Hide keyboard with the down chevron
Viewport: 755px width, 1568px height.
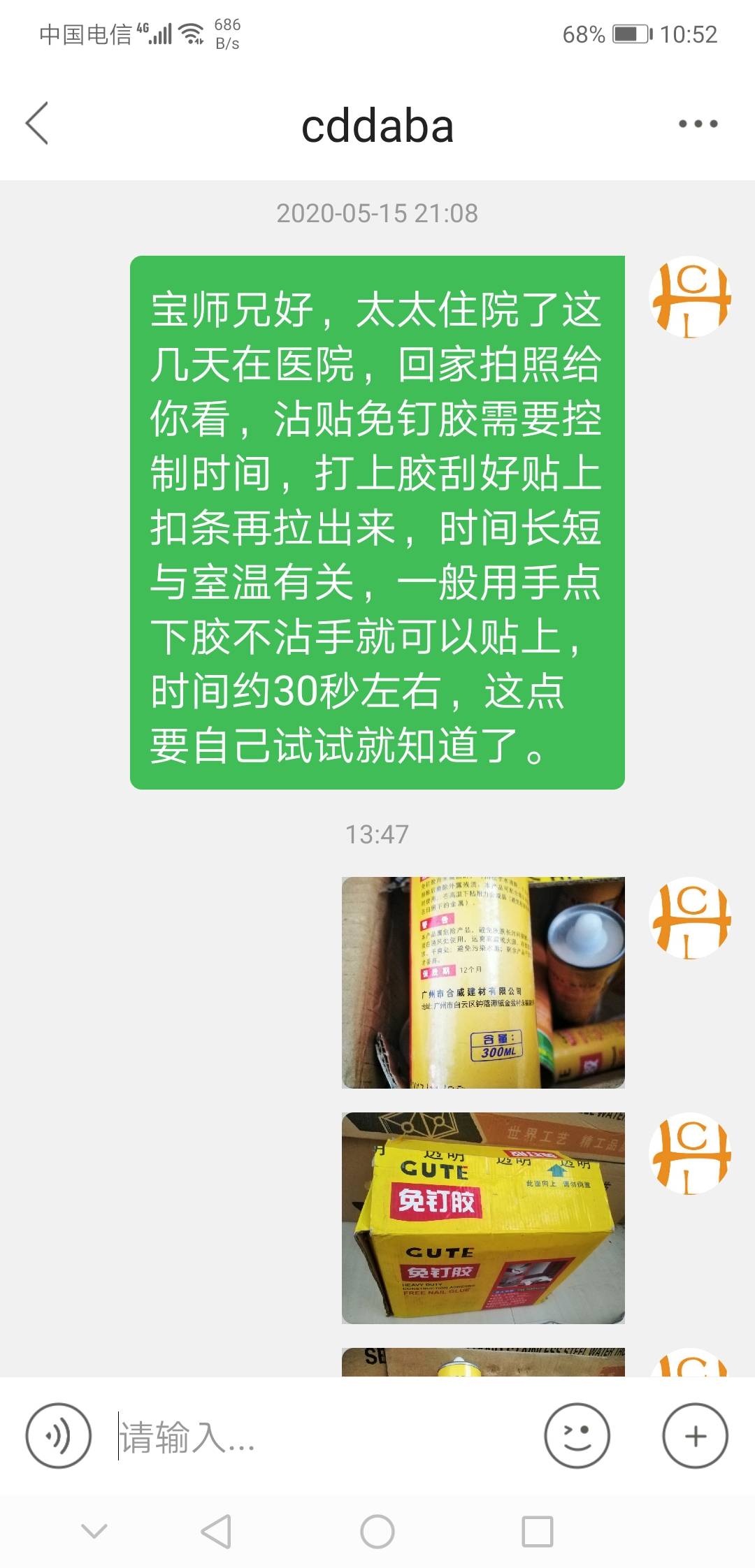[x=94, y=1532]
